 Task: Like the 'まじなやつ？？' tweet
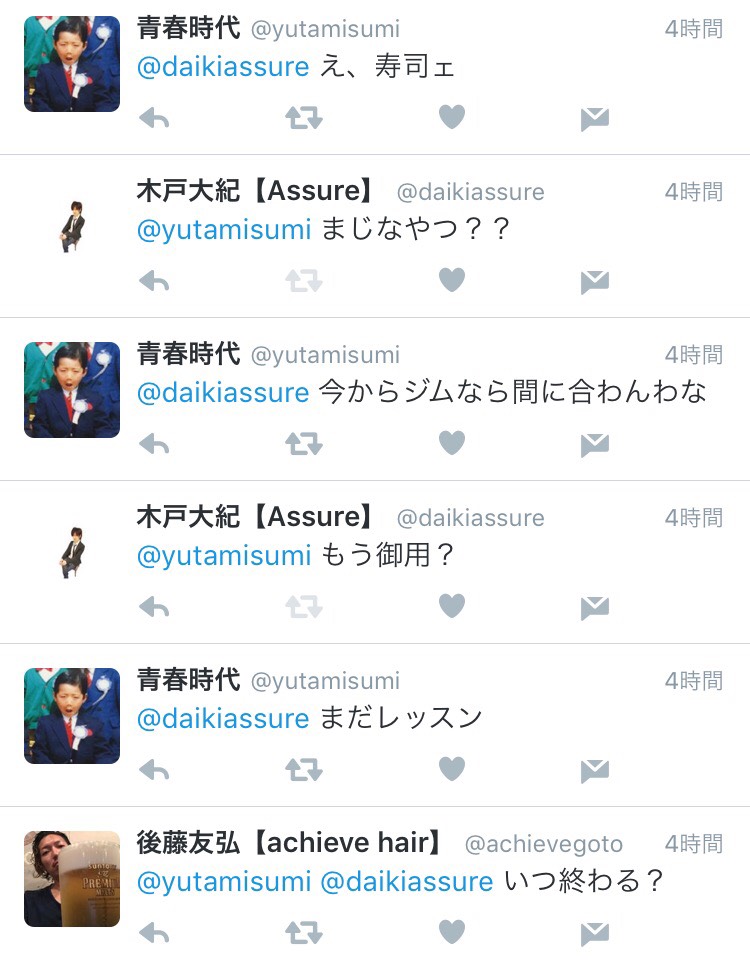tap(452, 281)
